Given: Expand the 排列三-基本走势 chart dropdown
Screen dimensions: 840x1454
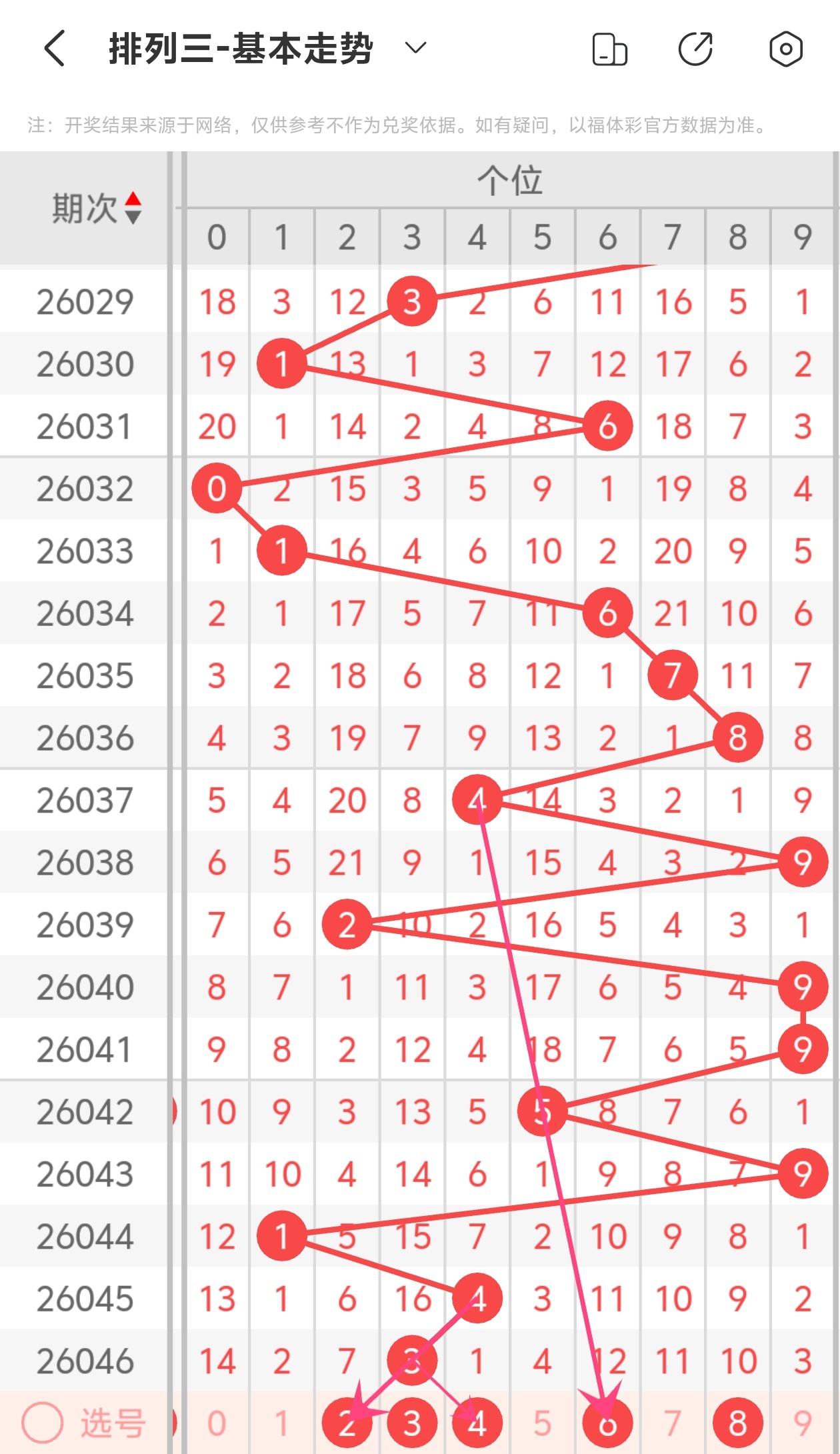Looking at the screenshot, I should coord(415,48).
